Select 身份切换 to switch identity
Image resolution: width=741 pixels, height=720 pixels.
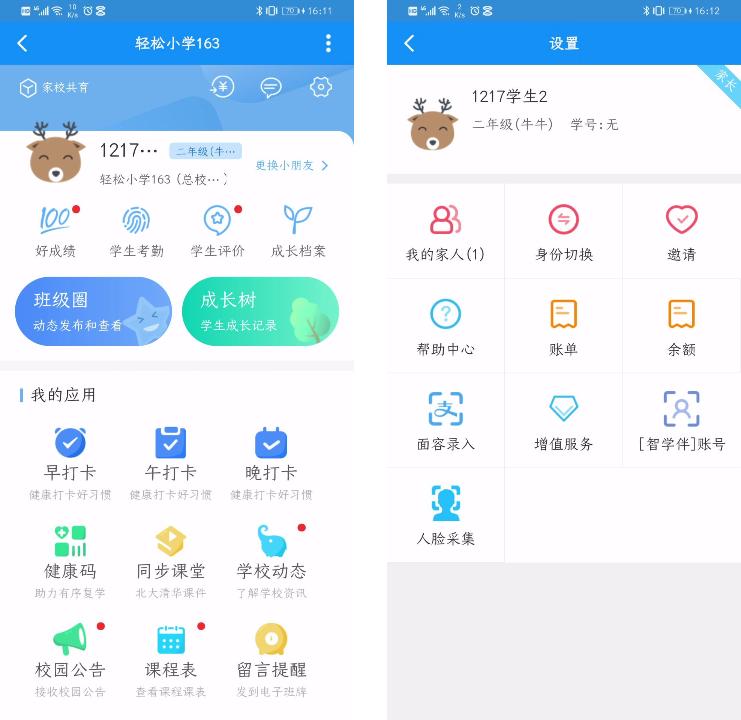pos(564,232)
